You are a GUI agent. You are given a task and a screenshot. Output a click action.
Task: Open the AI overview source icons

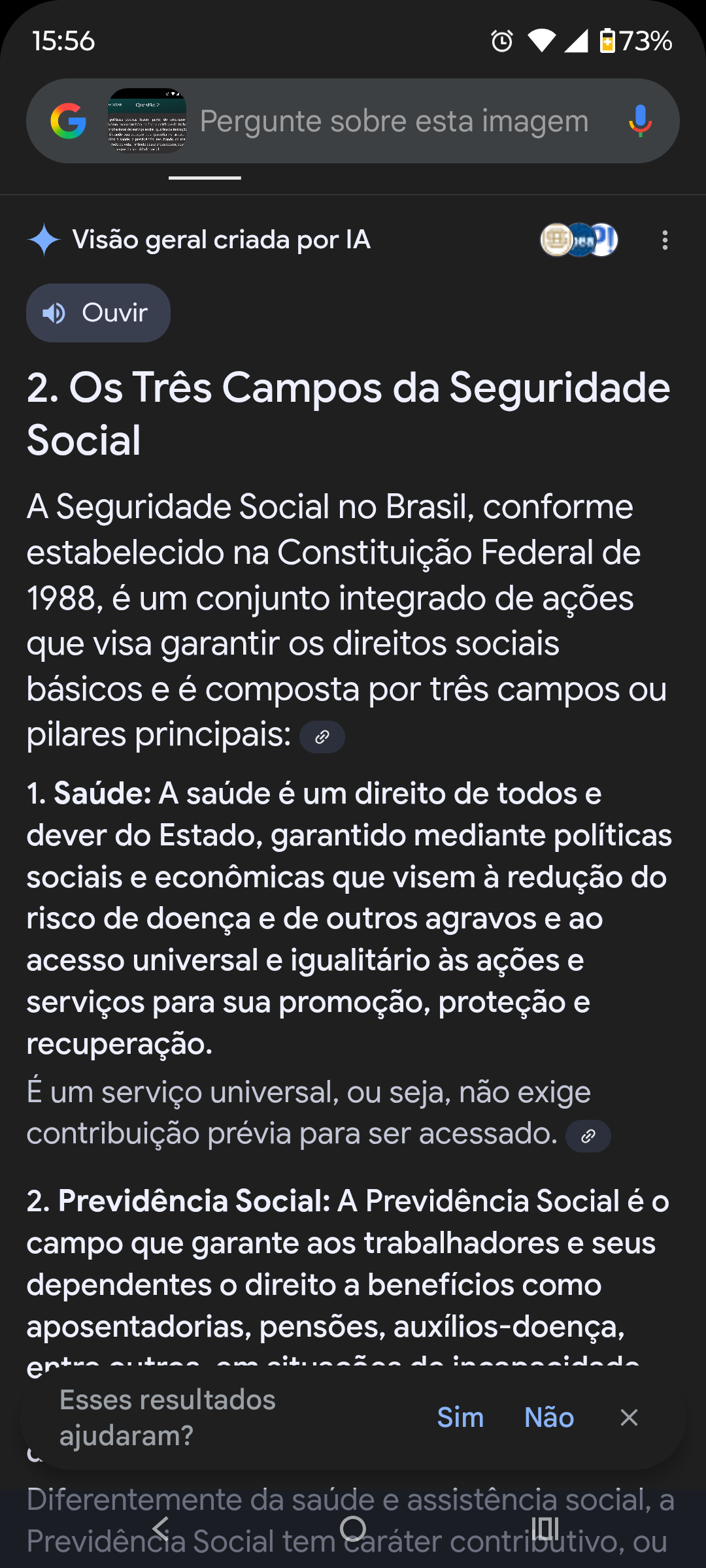pos(579,240)
